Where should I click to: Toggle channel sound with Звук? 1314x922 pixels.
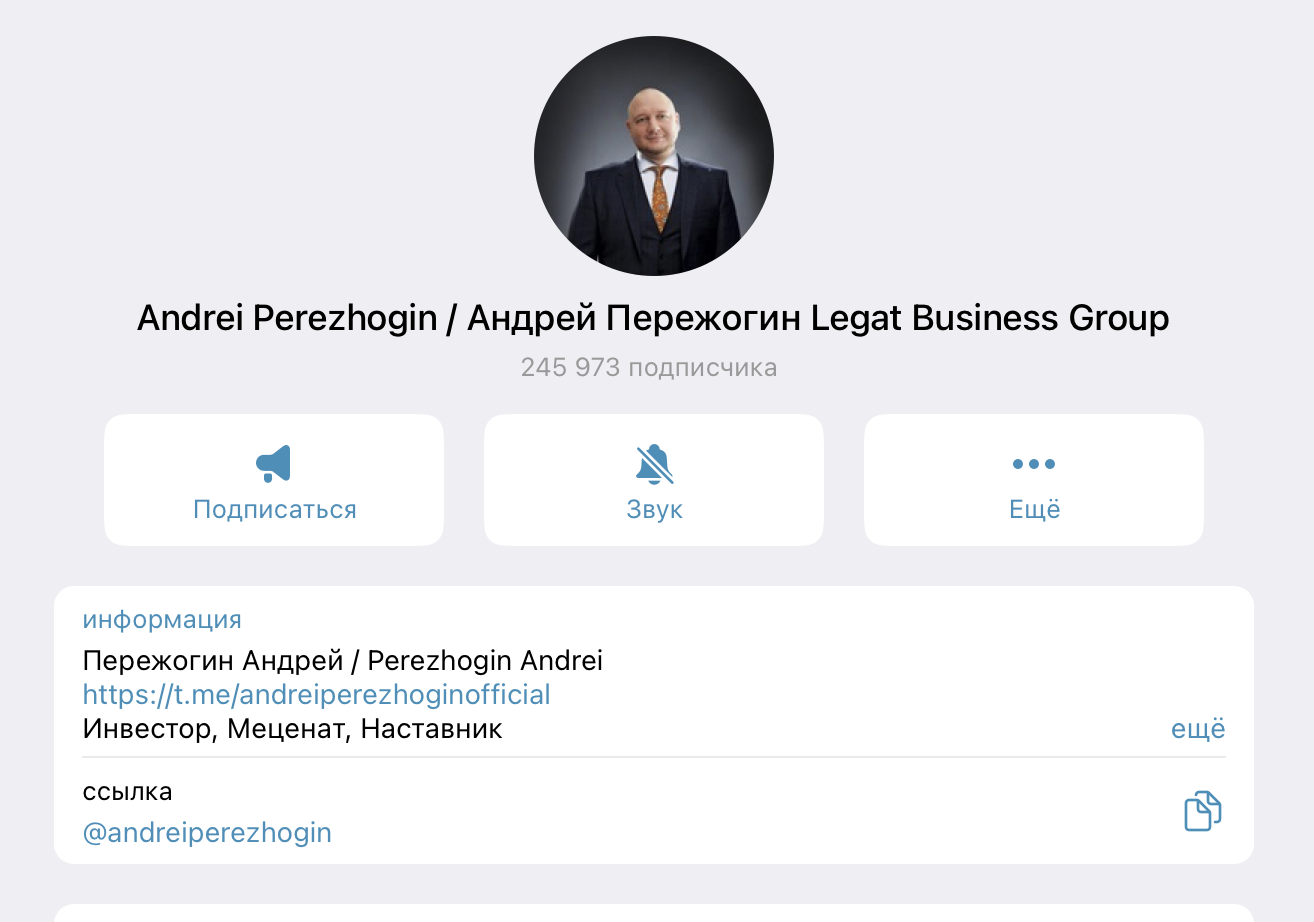tap(654, 480)
